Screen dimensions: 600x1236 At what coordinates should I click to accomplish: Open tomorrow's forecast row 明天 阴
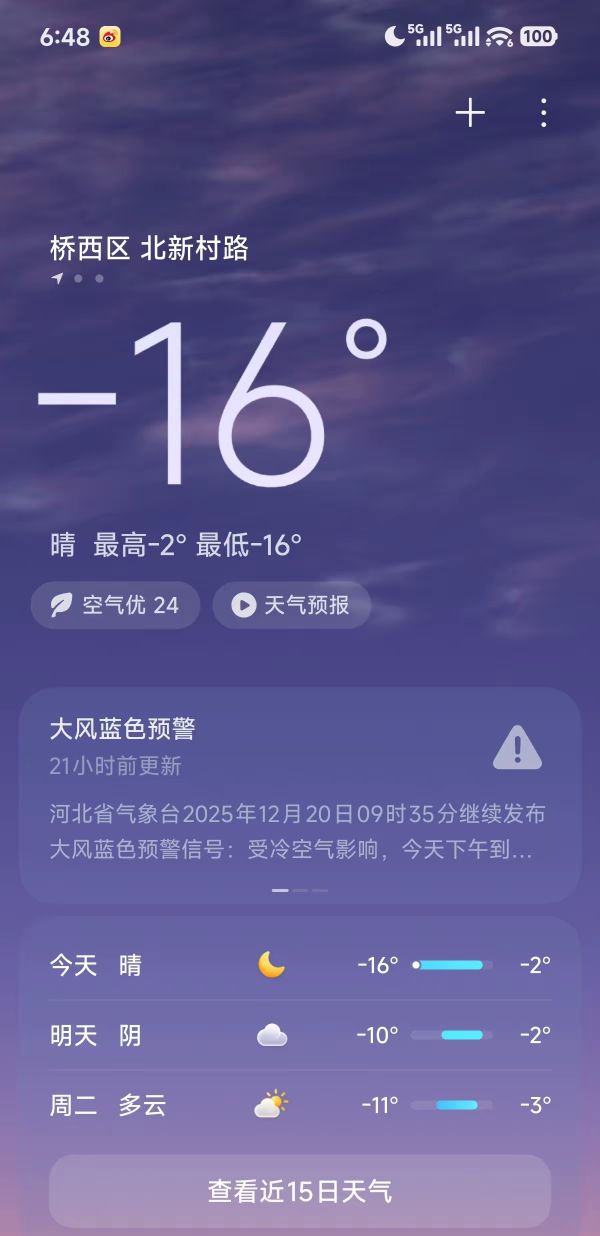tap(300, 1035)
